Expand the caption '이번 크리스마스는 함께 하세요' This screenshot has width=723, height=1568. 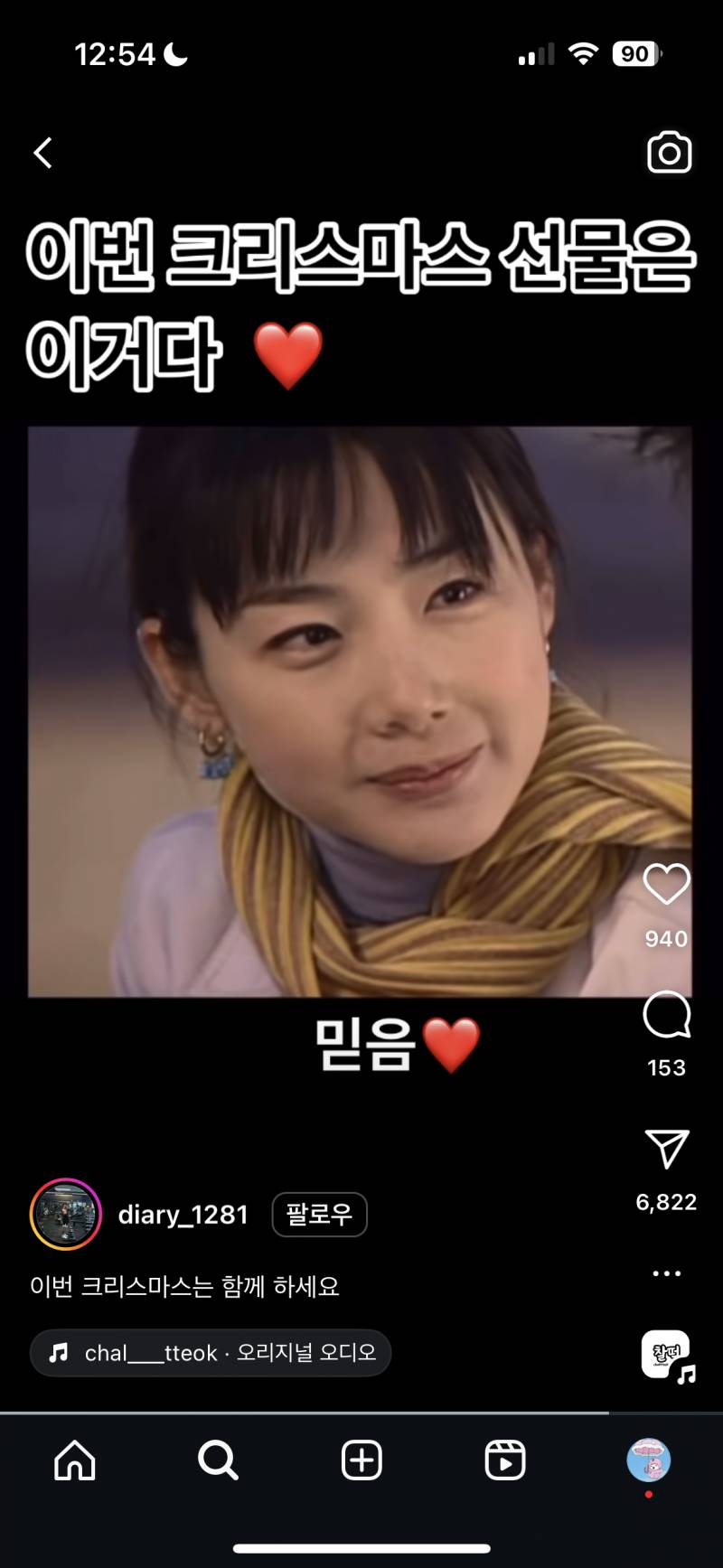[184, 1286]
